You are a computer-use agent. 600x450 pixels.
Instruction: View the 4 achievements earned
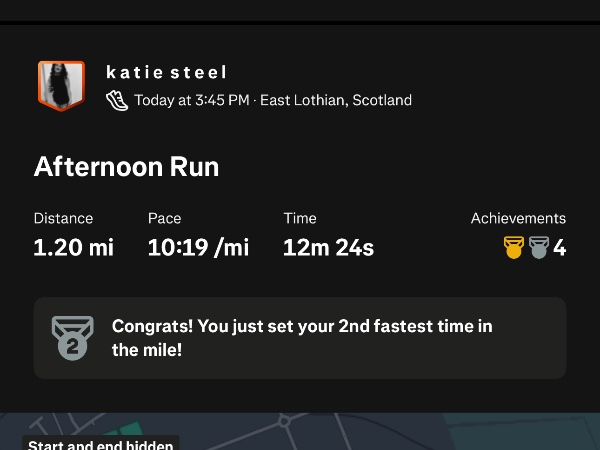535,247
